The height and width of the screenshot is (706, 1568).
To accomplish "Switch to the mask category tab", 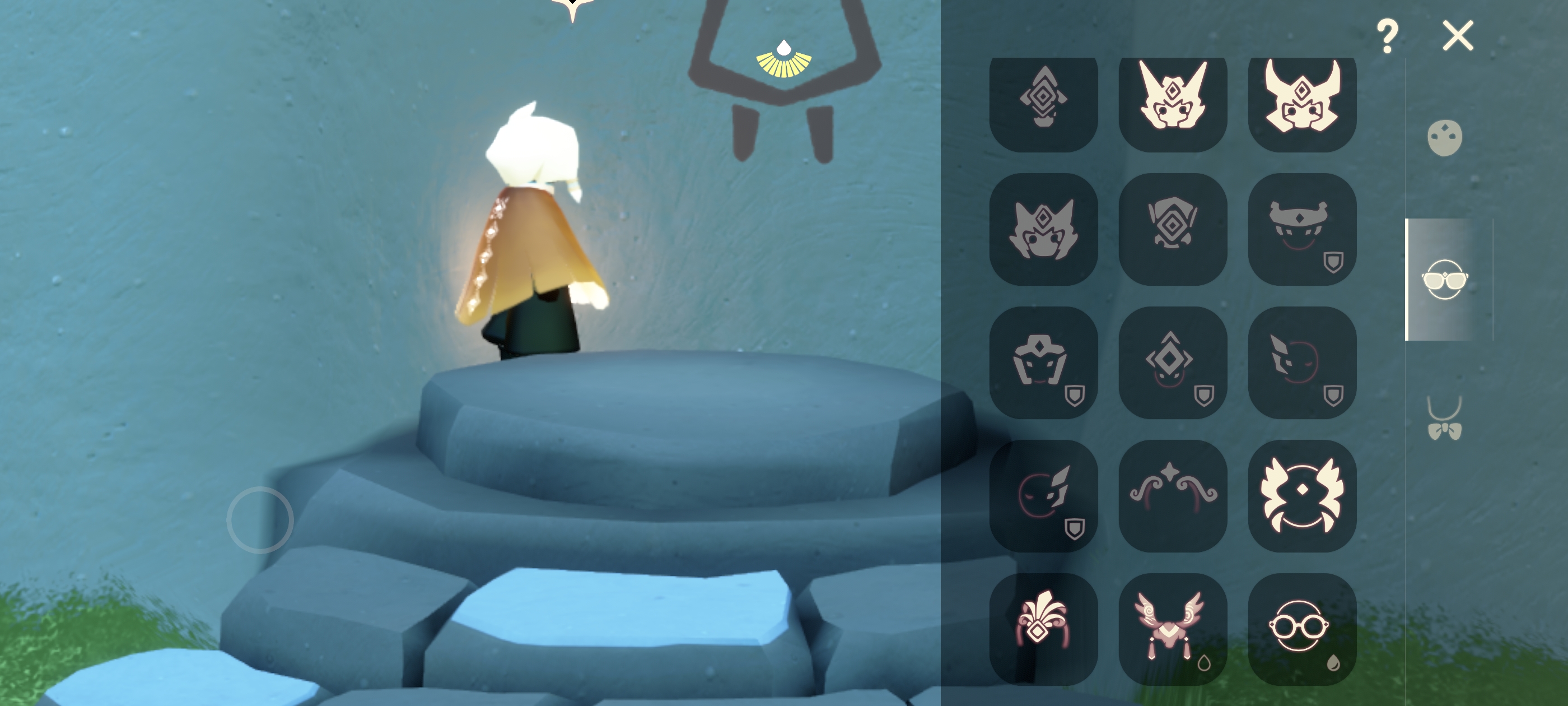I will click(x=1444, y=138).
